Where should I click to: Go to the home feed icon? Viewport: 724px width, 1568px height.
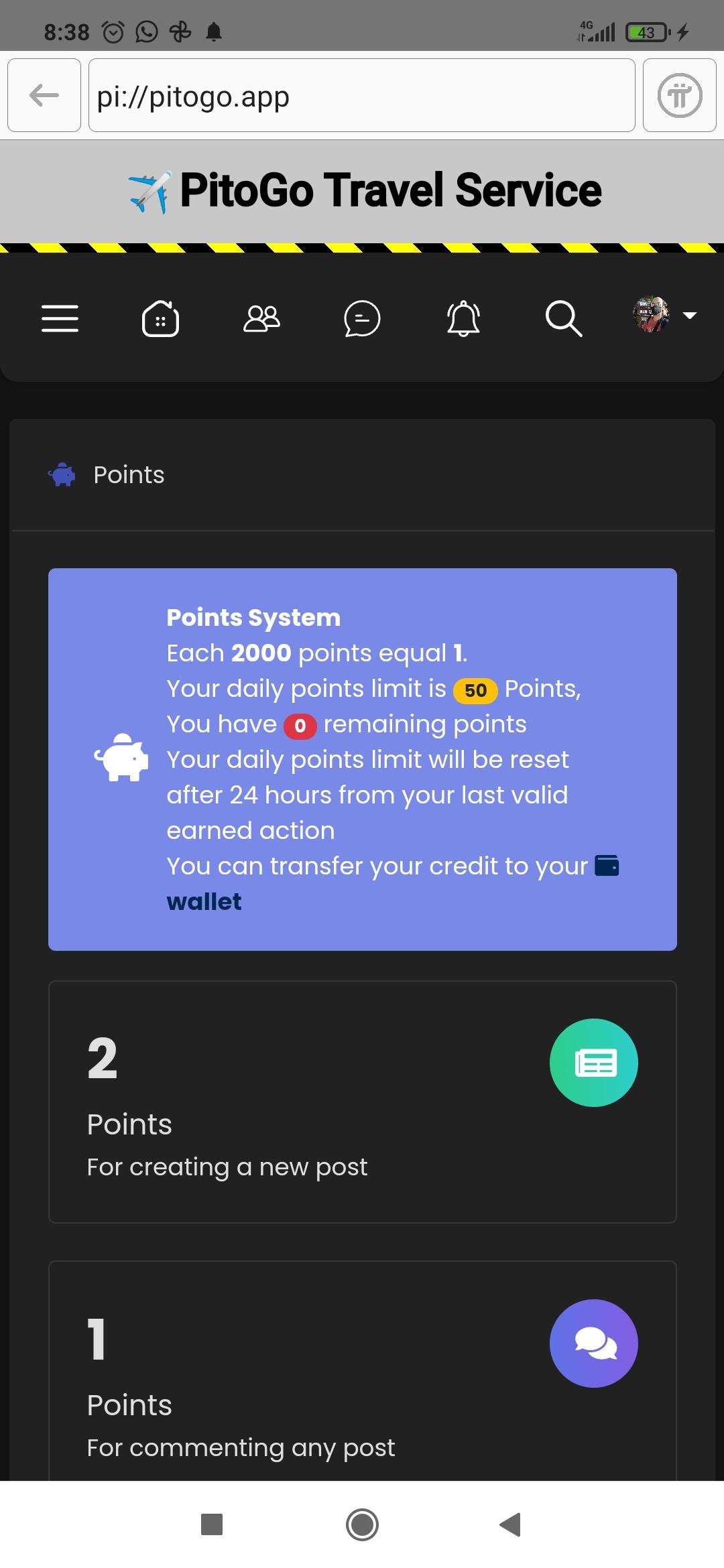(x=161, y=318)
